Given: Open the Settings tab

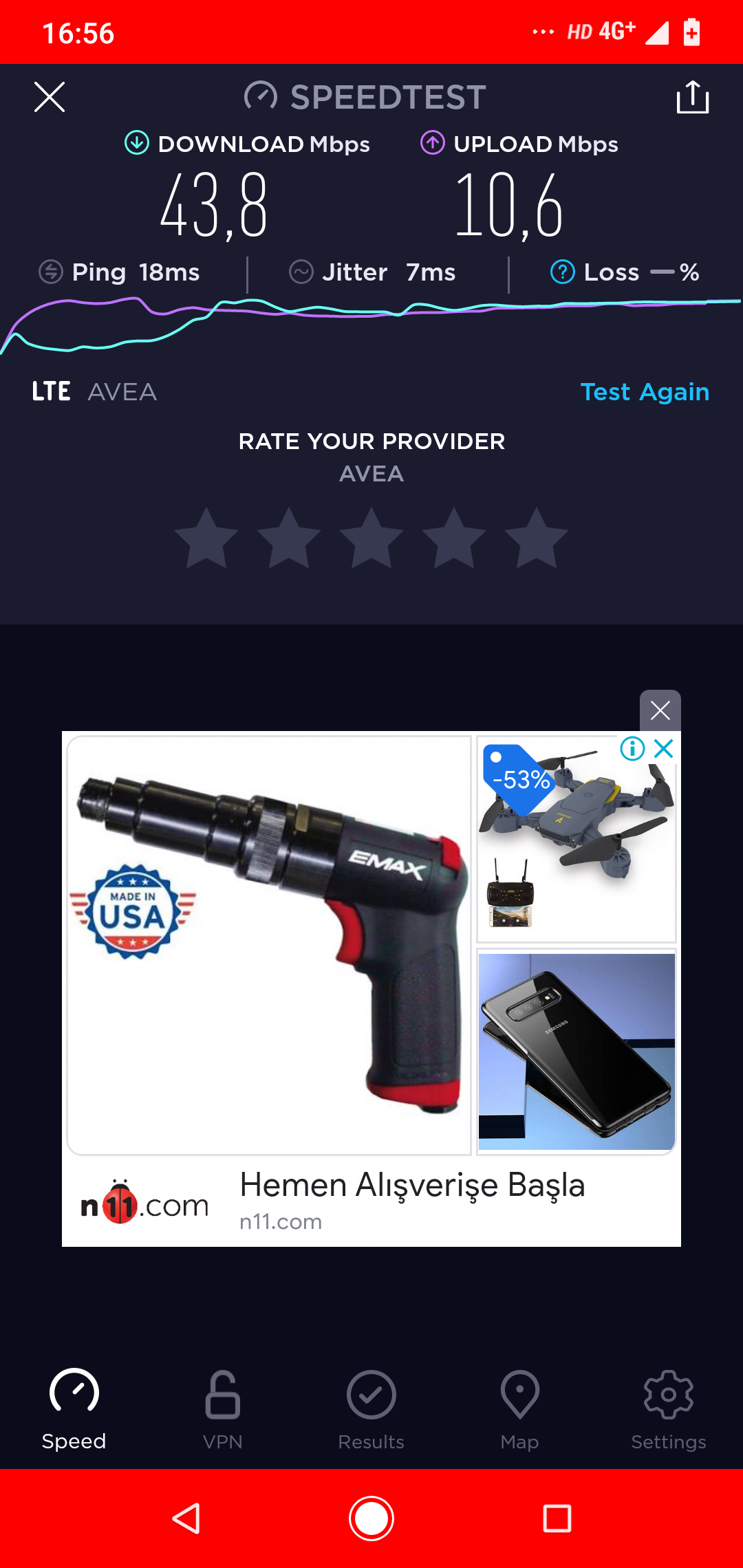Looking at the screenshot, I should point(669,1410).
